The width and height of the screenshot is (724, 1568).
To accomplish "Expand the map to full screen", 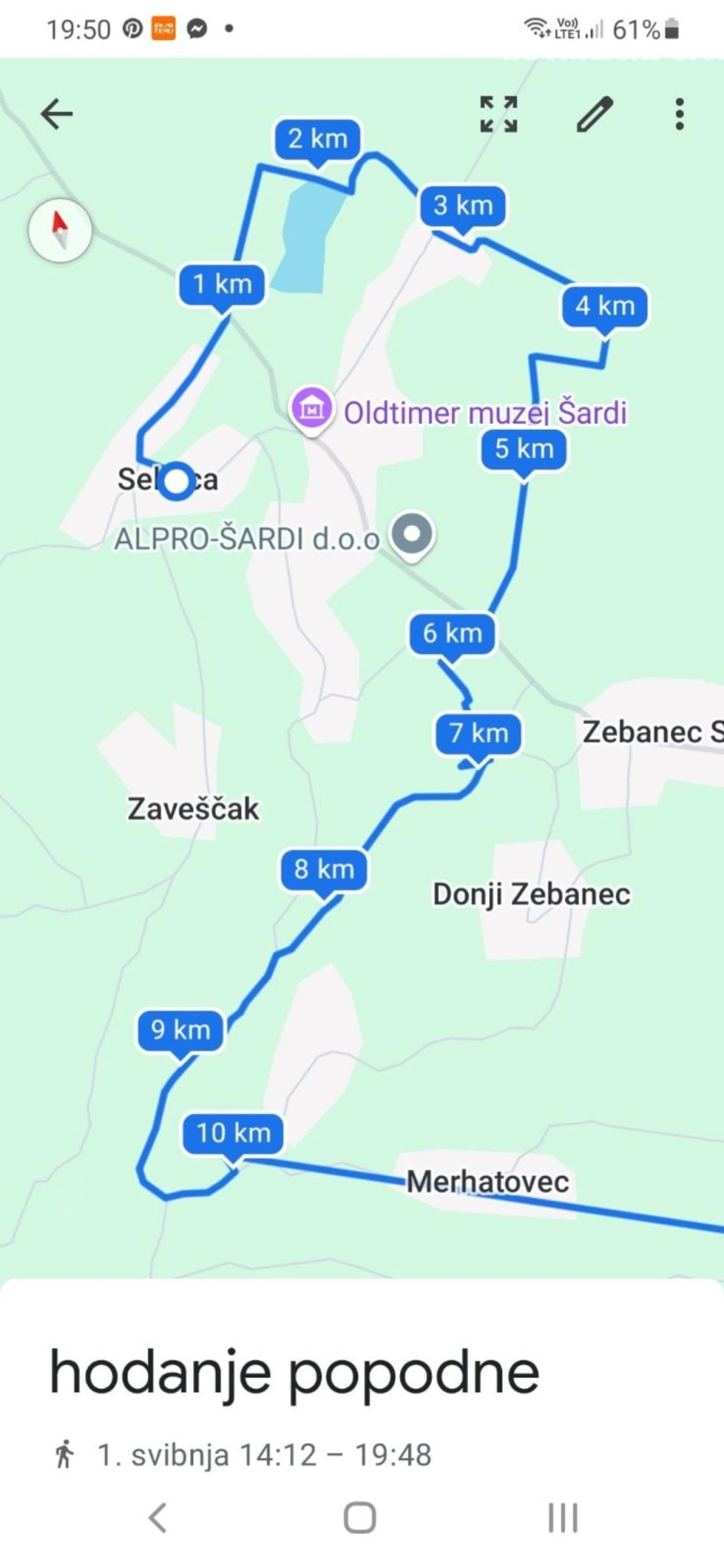I will [499, 115].
